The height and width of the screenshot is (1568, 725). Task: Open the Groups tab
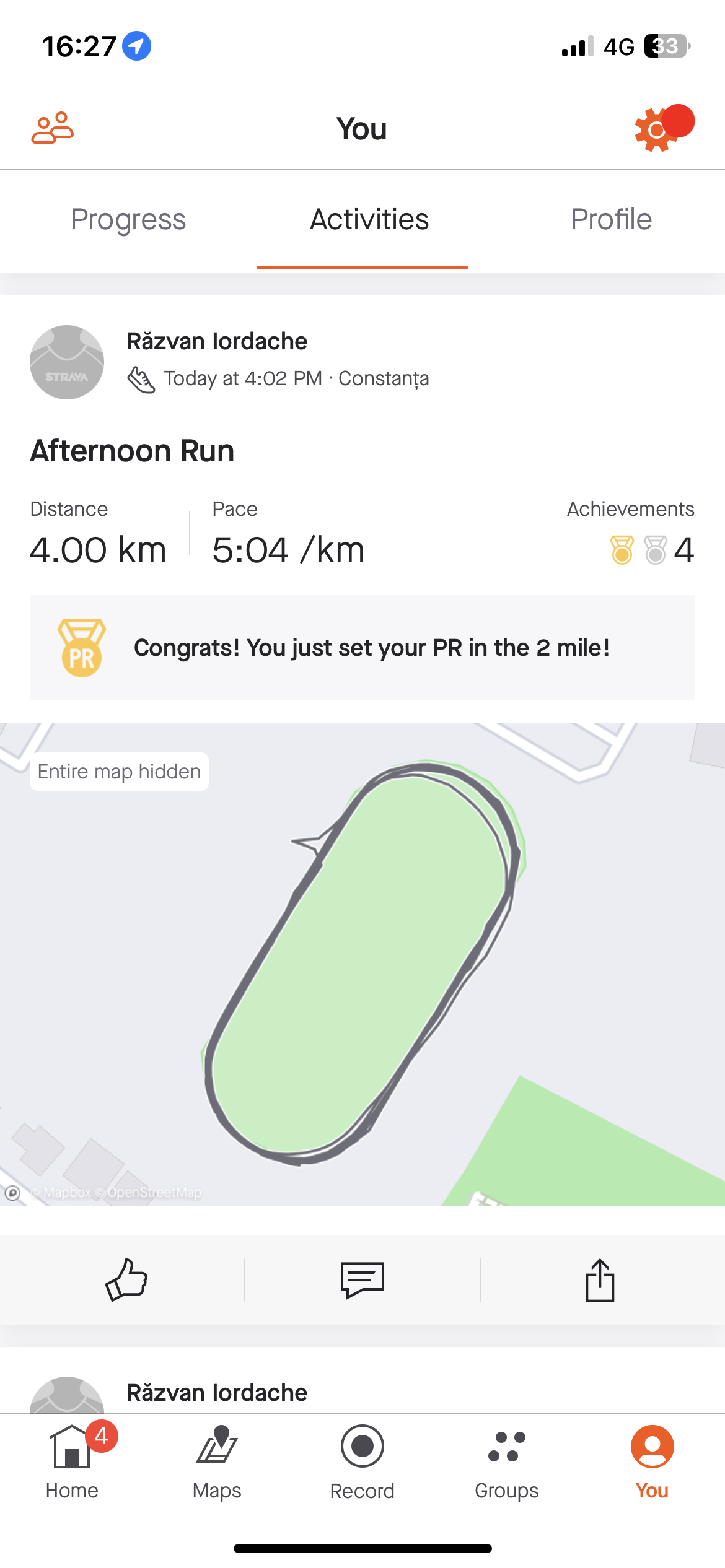click(507, 1461)
